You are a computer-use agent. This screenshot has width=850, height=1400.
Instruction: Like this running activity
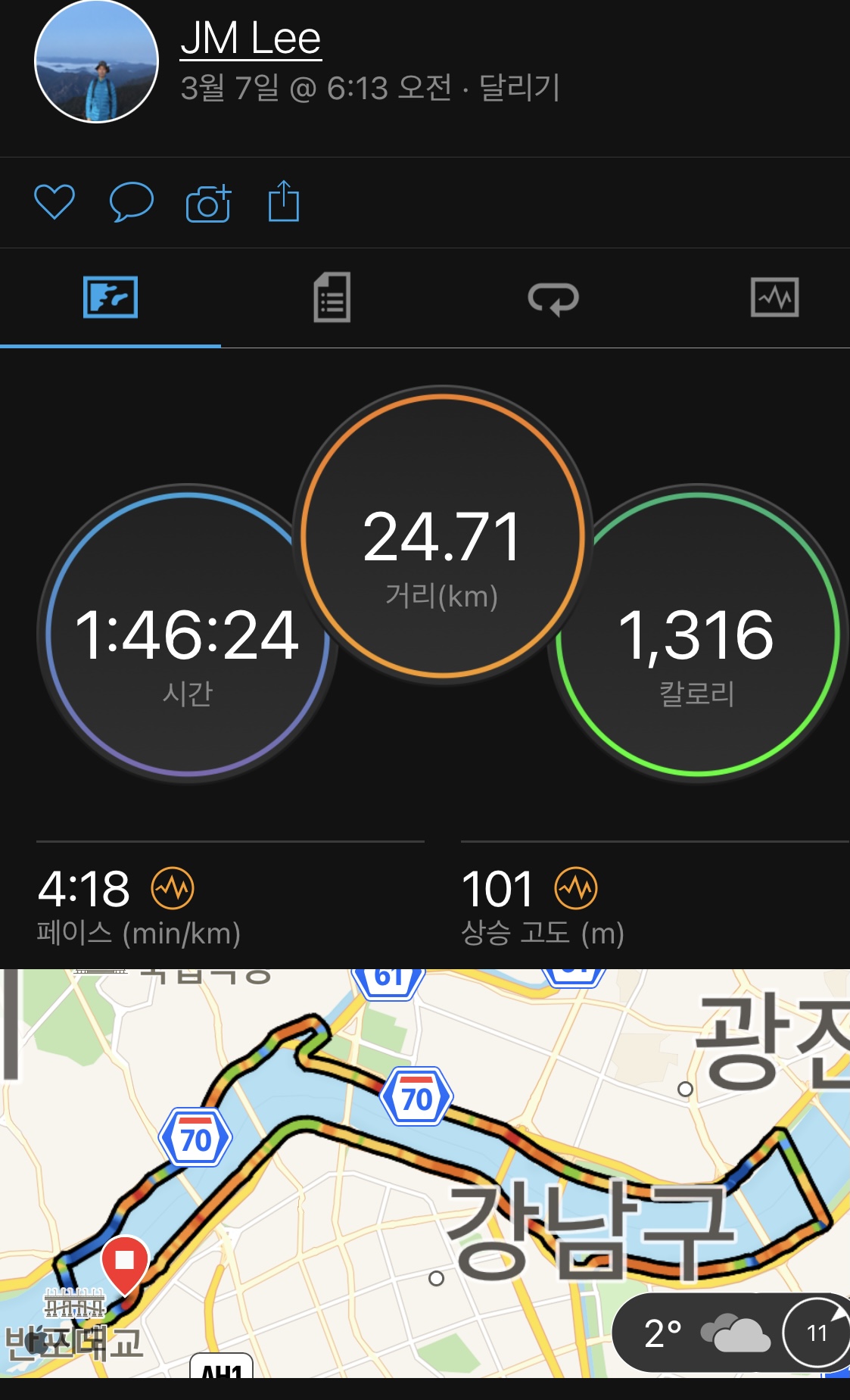click(x=54, y=202)
